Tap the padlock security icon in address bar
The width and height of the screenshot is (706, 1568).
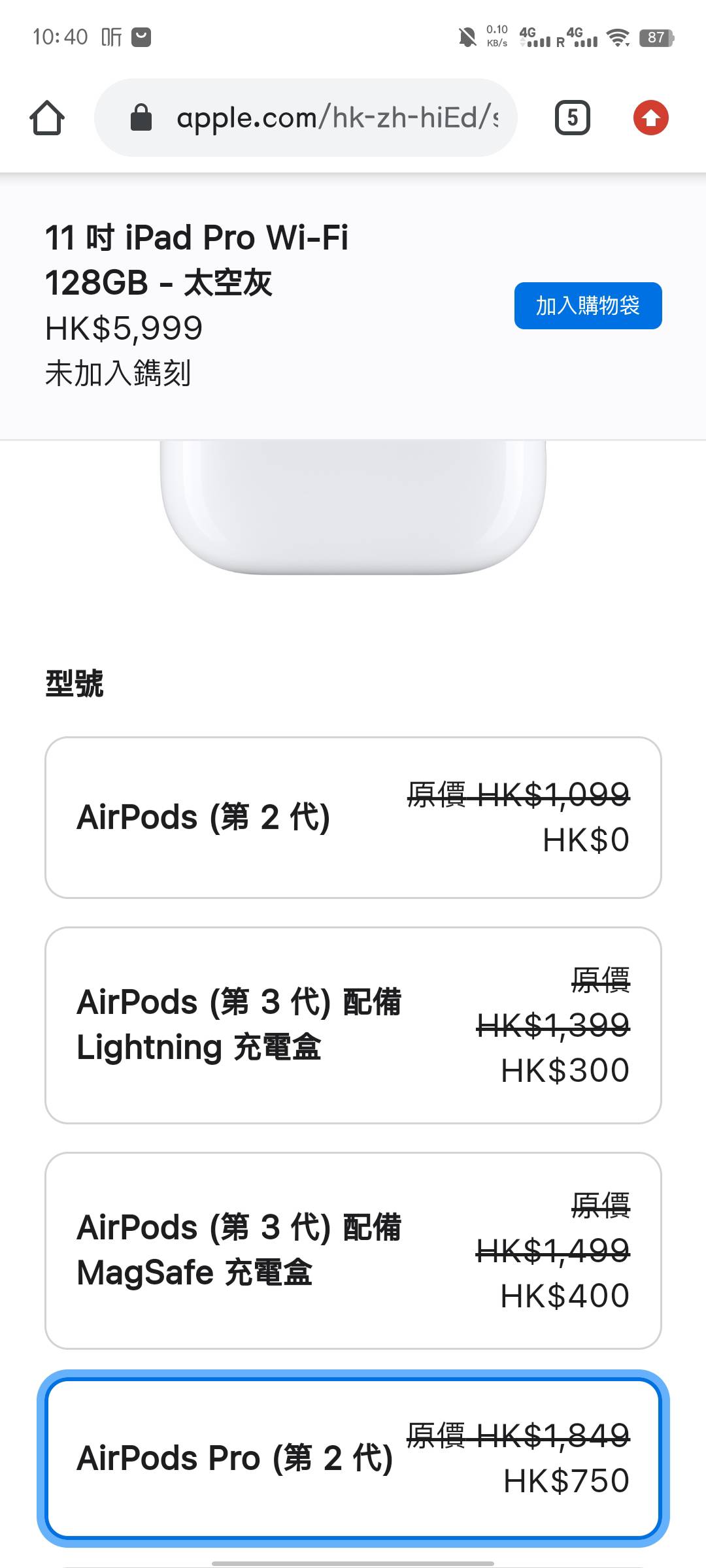140,118
